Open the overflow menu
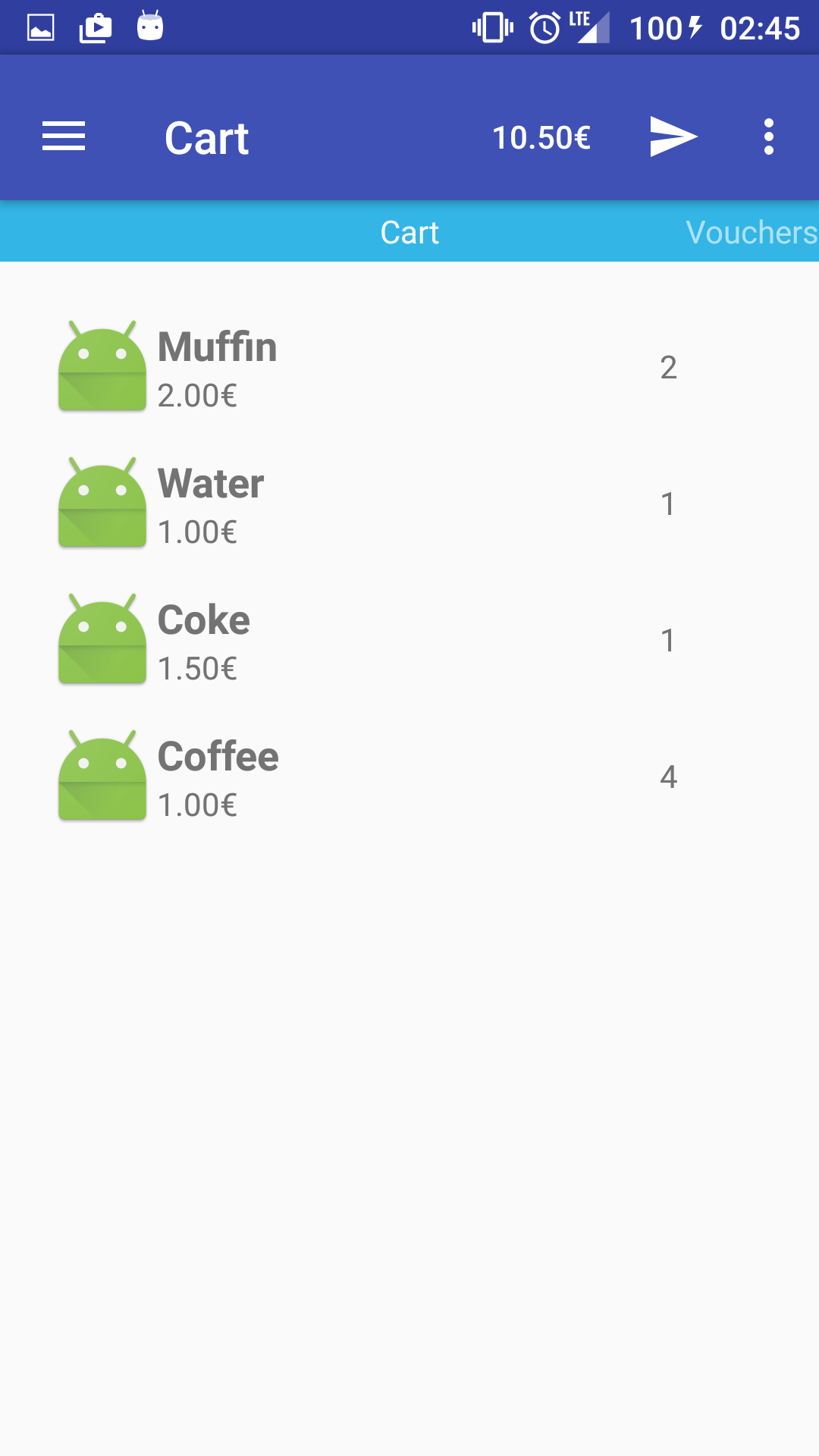Image resolution: width=819 pixels, height=1456 pixels. click(x=768, y=137)
